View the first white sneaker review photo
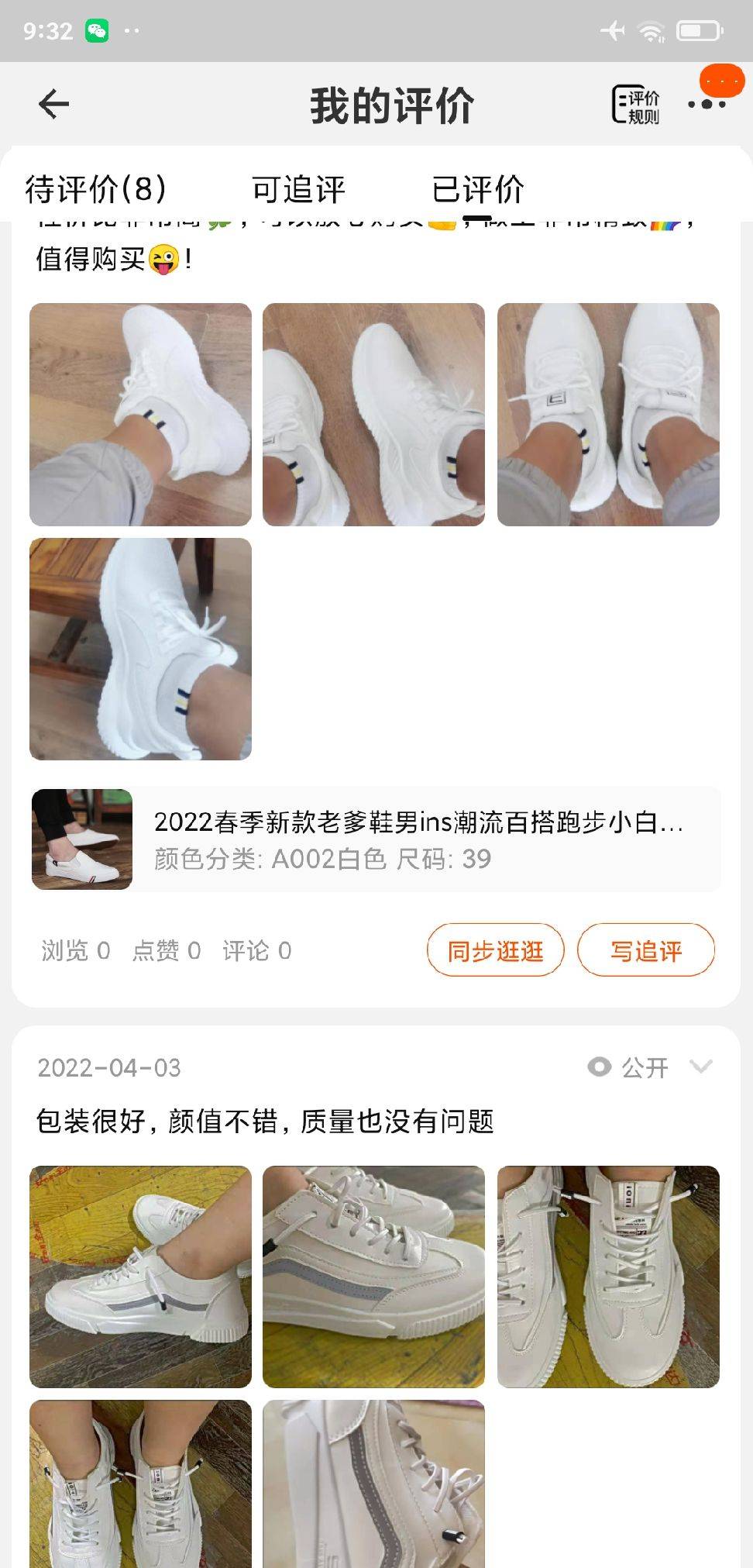This screenshot has width=753, height=1568. [140, 415]
